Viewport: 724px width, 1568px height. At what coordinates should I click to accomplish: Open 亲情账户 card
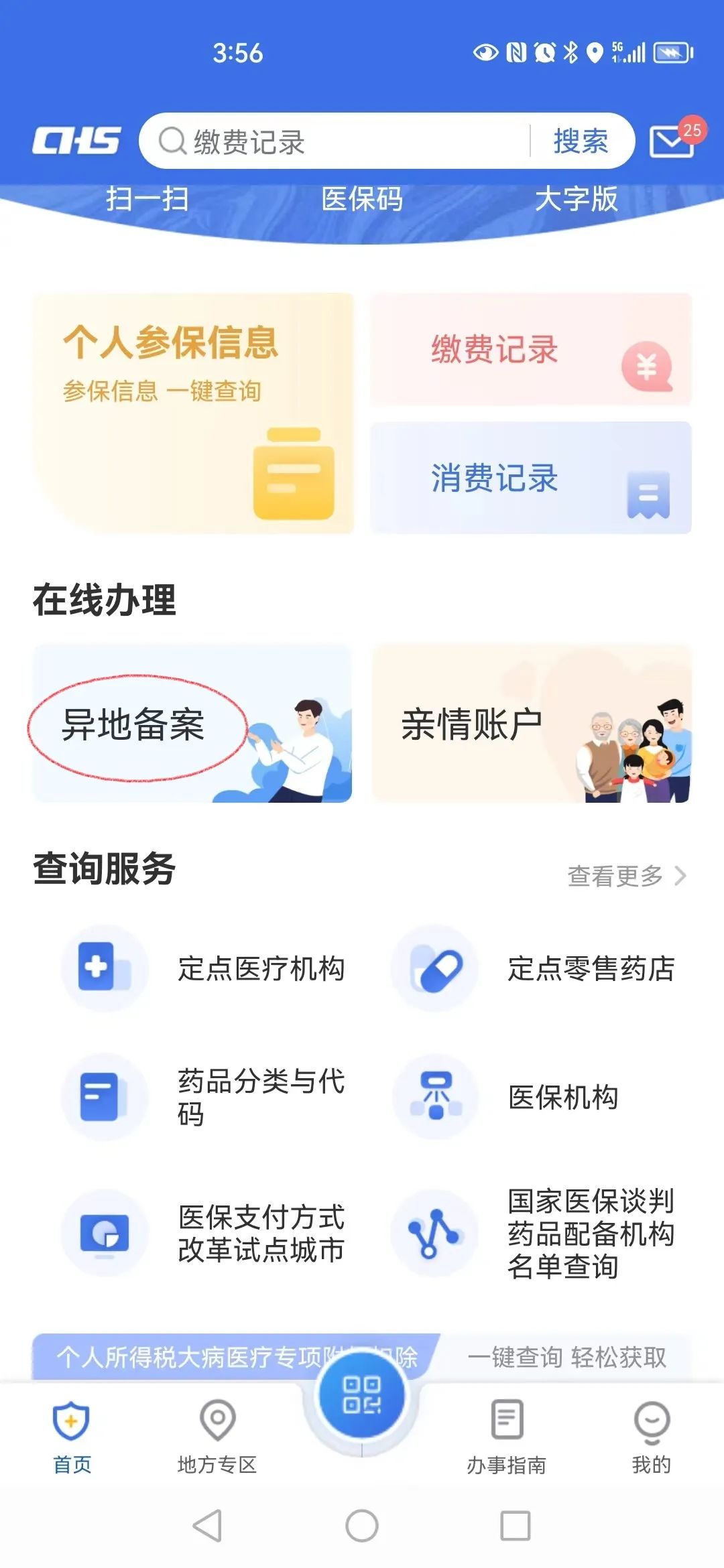pyautogui.click(x=530, y=724)
